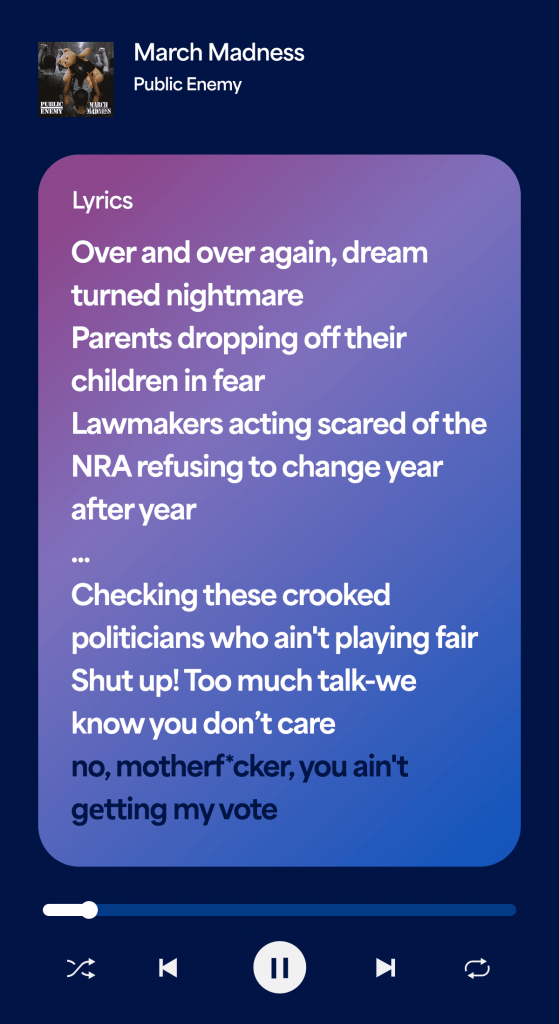Screen dimensions: 559x1024
Task: Tap the playback progress bar
Action: pyautogui.click(x=280, y=910)
